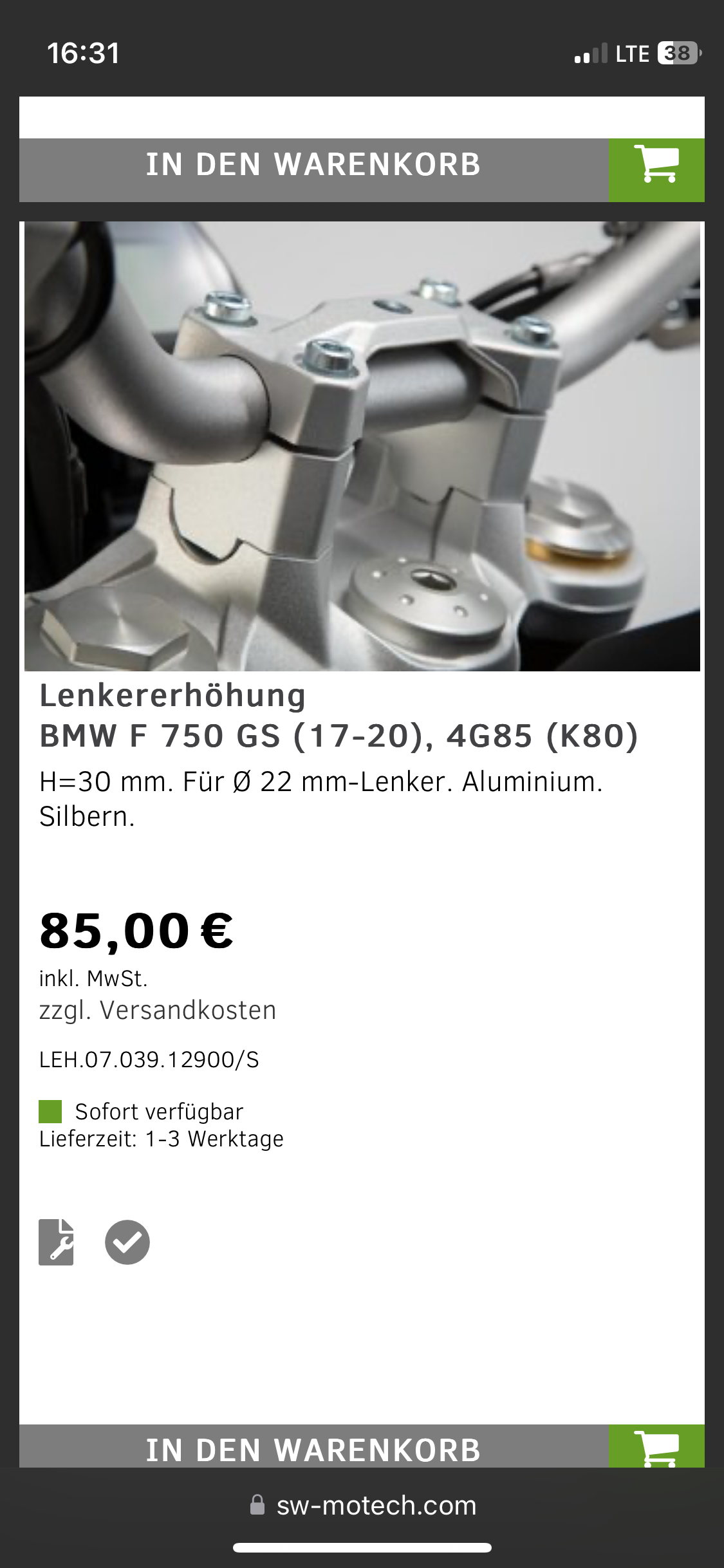This screenshot has width=724, height=1568.
Task: Tap the top IN DEN WARENKORB button
Action: tap(362, 170)
